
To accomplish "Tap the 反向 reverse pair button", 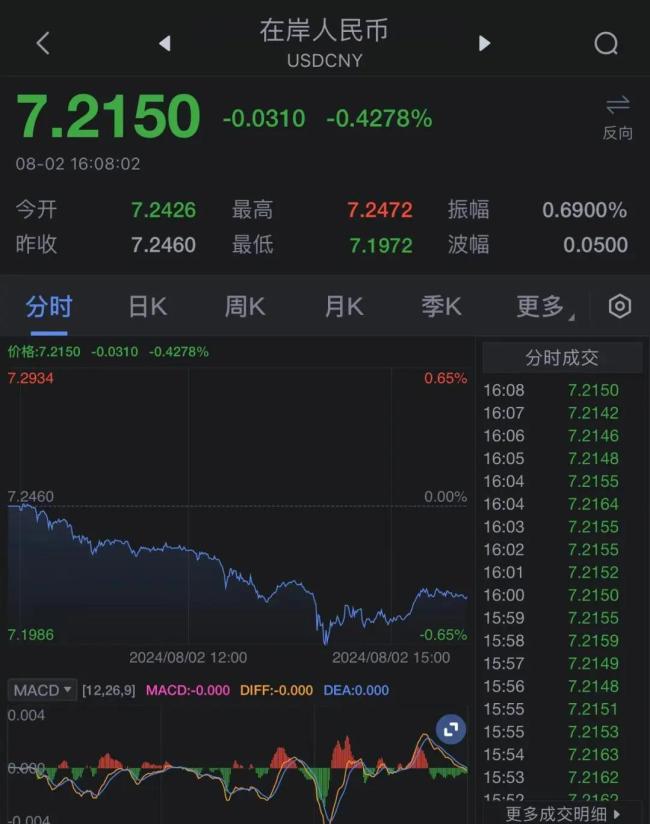I will coord(617,116).
